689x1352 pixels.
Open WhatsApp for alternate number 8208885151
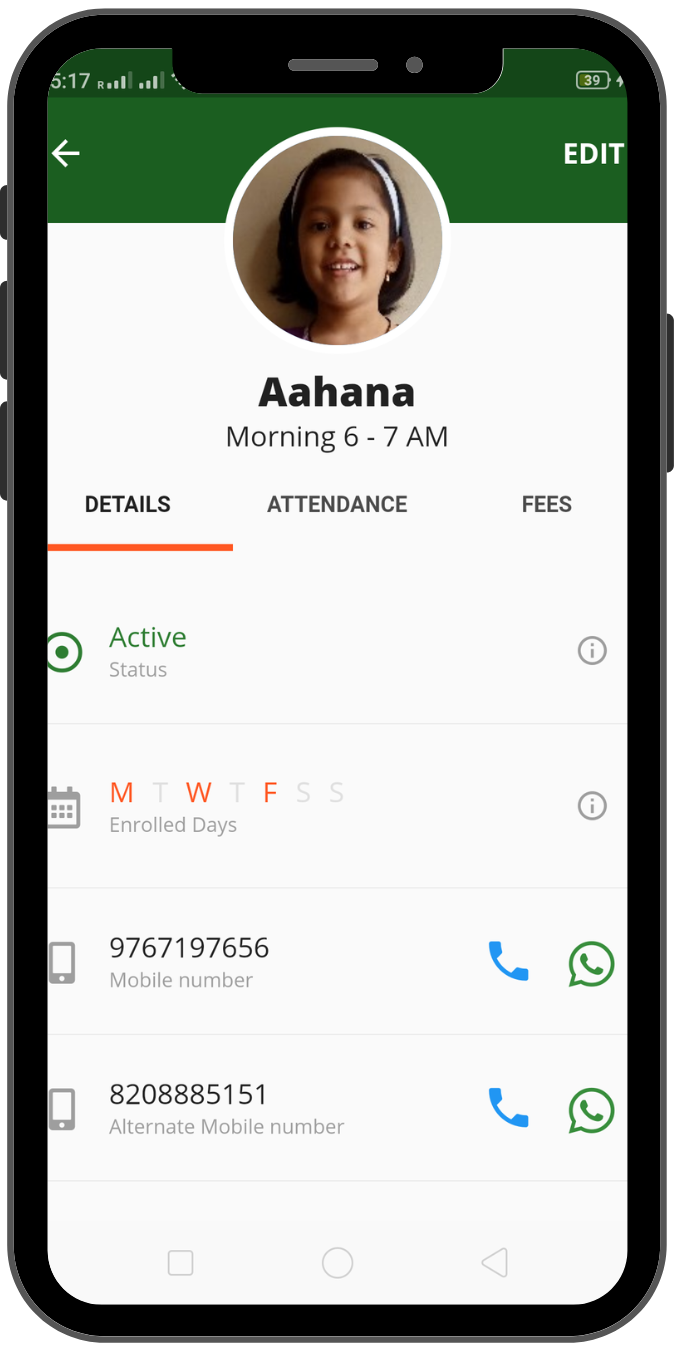click(x=591, y=1110)
